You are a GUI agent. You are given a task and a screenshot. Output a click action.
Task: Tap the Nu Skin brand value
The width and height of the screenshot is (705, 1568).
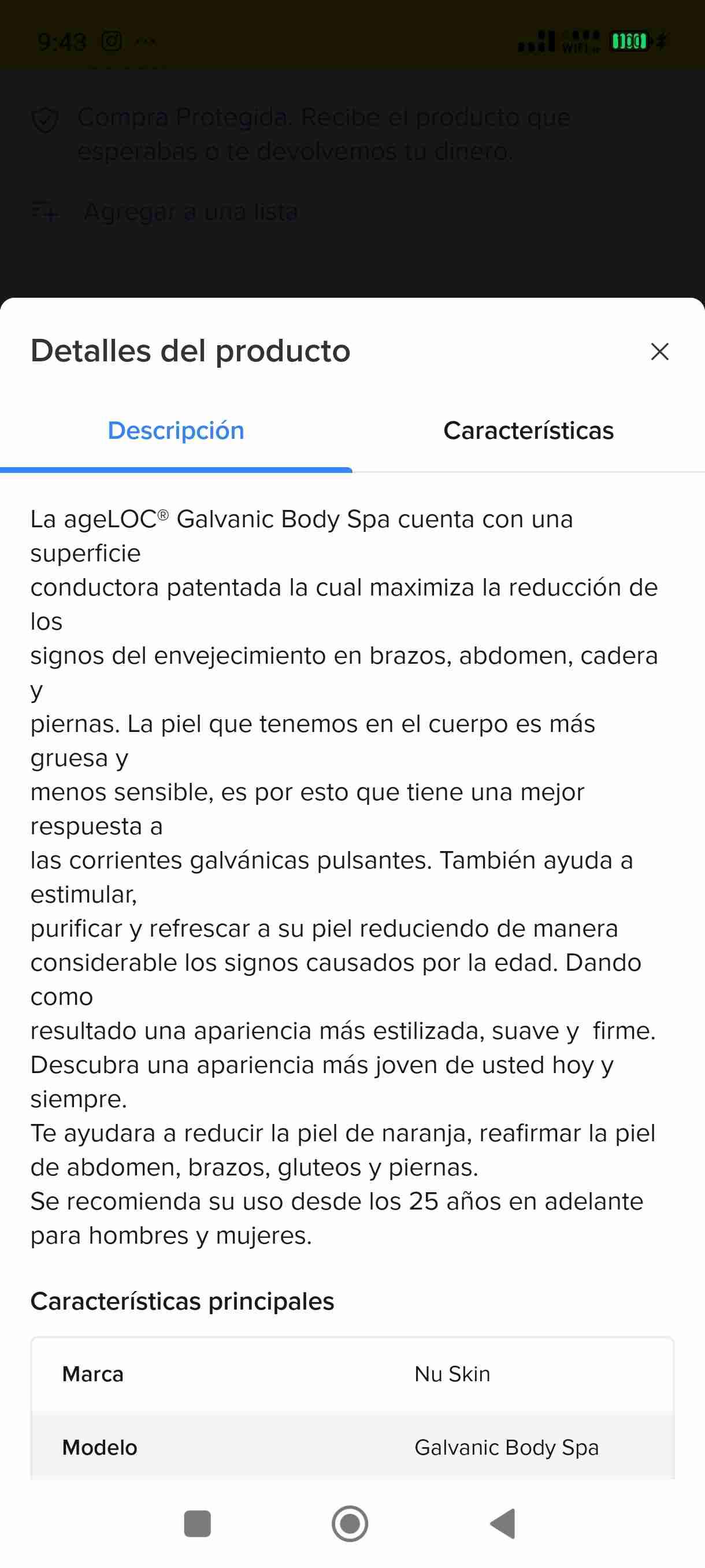click(x=452, y=1374)
